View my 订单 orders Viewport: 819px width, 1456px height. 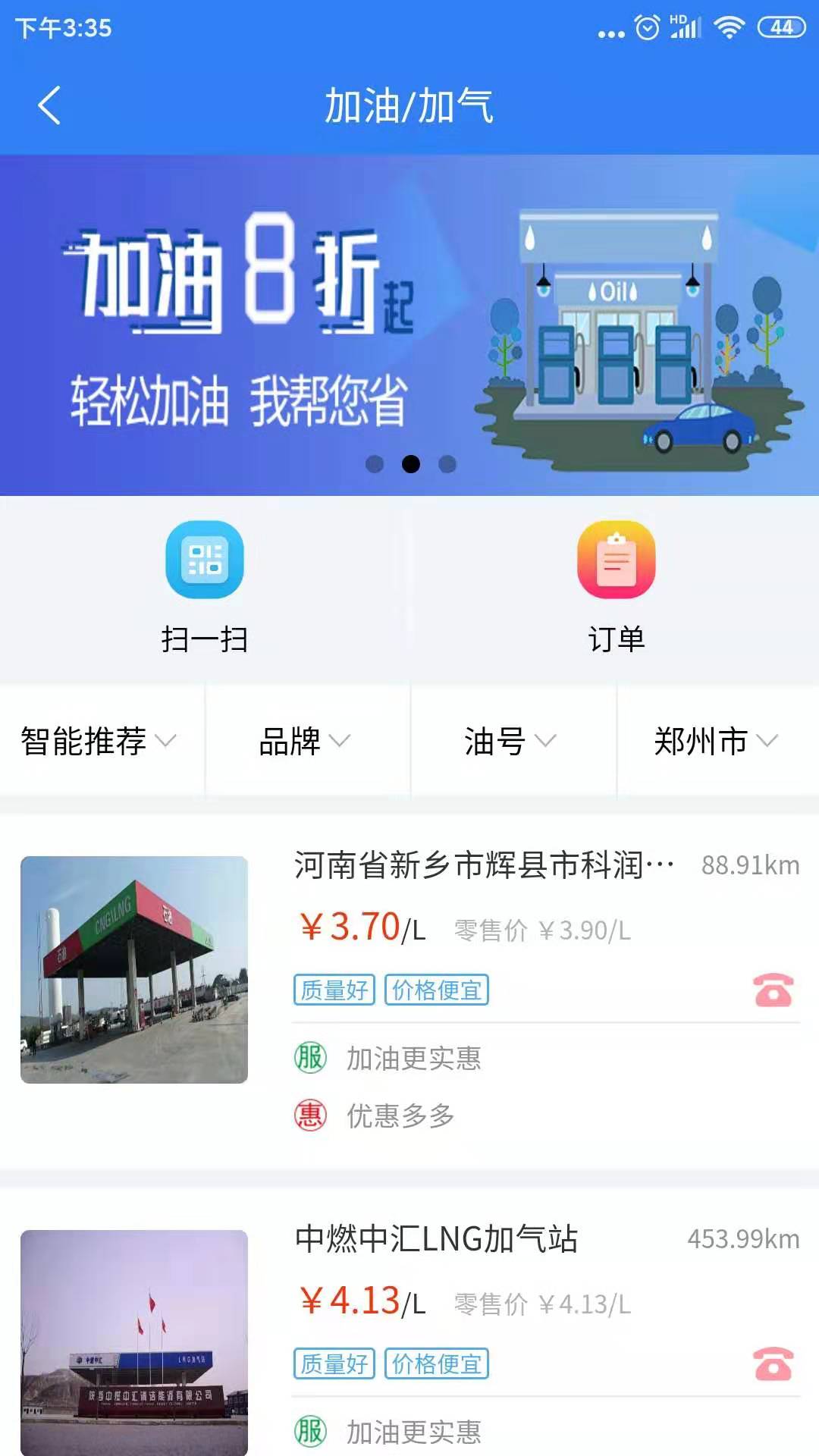(x=616, y=585)
